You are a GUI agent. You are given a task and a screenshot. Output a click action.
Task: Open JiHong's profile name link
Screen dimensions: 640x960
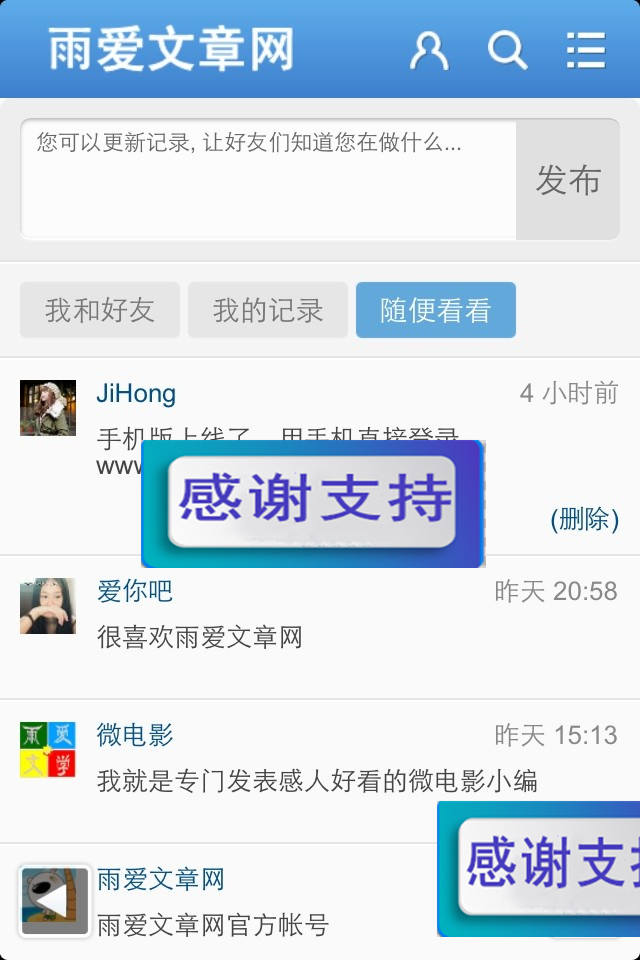coord(136,394)
